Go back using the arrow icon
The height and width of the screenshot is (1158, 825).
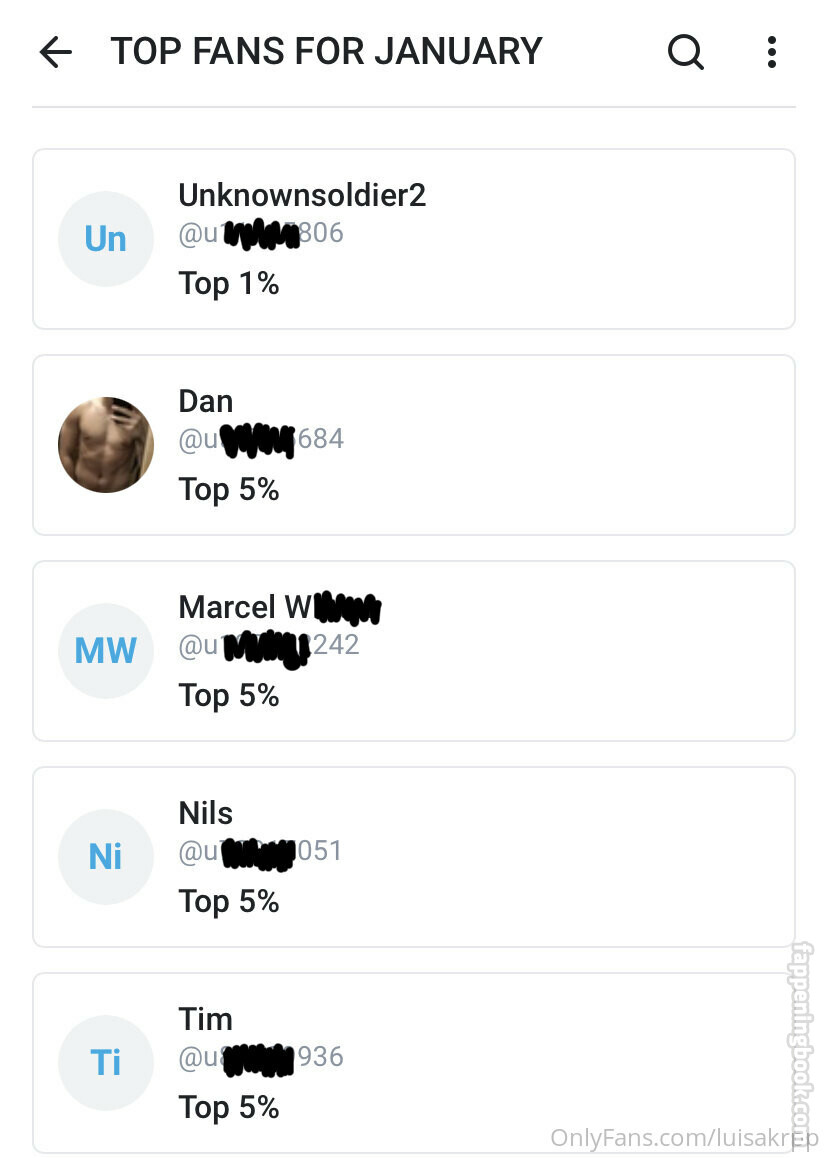coord(56,52)
